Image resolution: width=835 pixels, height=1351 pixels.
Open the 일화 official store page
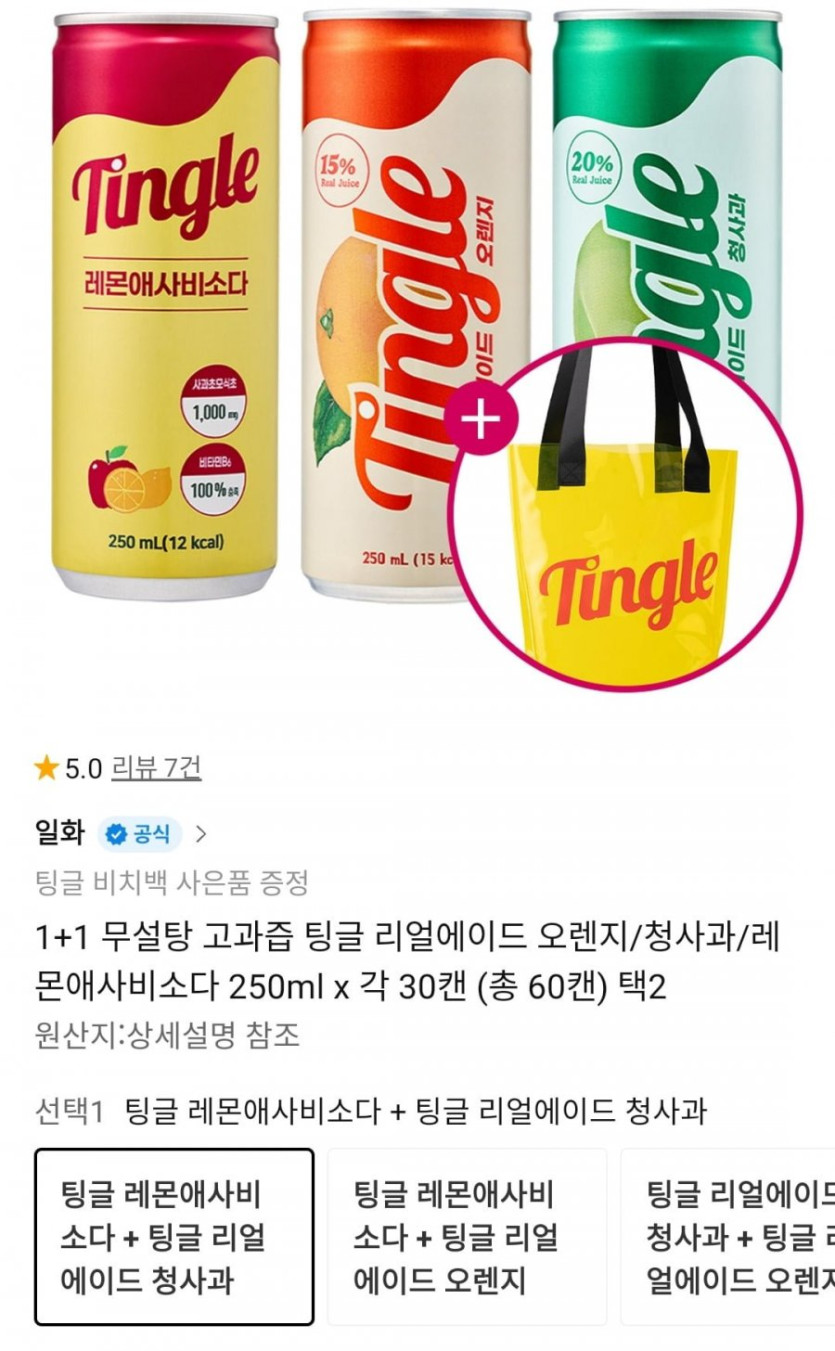coord(120,833)
